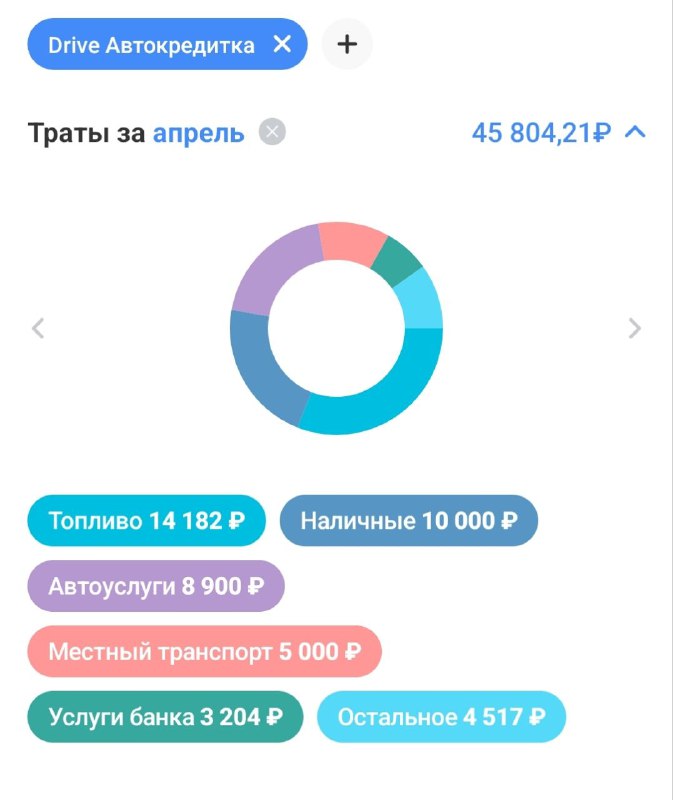This screenshot has height=800, width=673.
Task: Go to the previous month chart
Action: tap(38, 328)
